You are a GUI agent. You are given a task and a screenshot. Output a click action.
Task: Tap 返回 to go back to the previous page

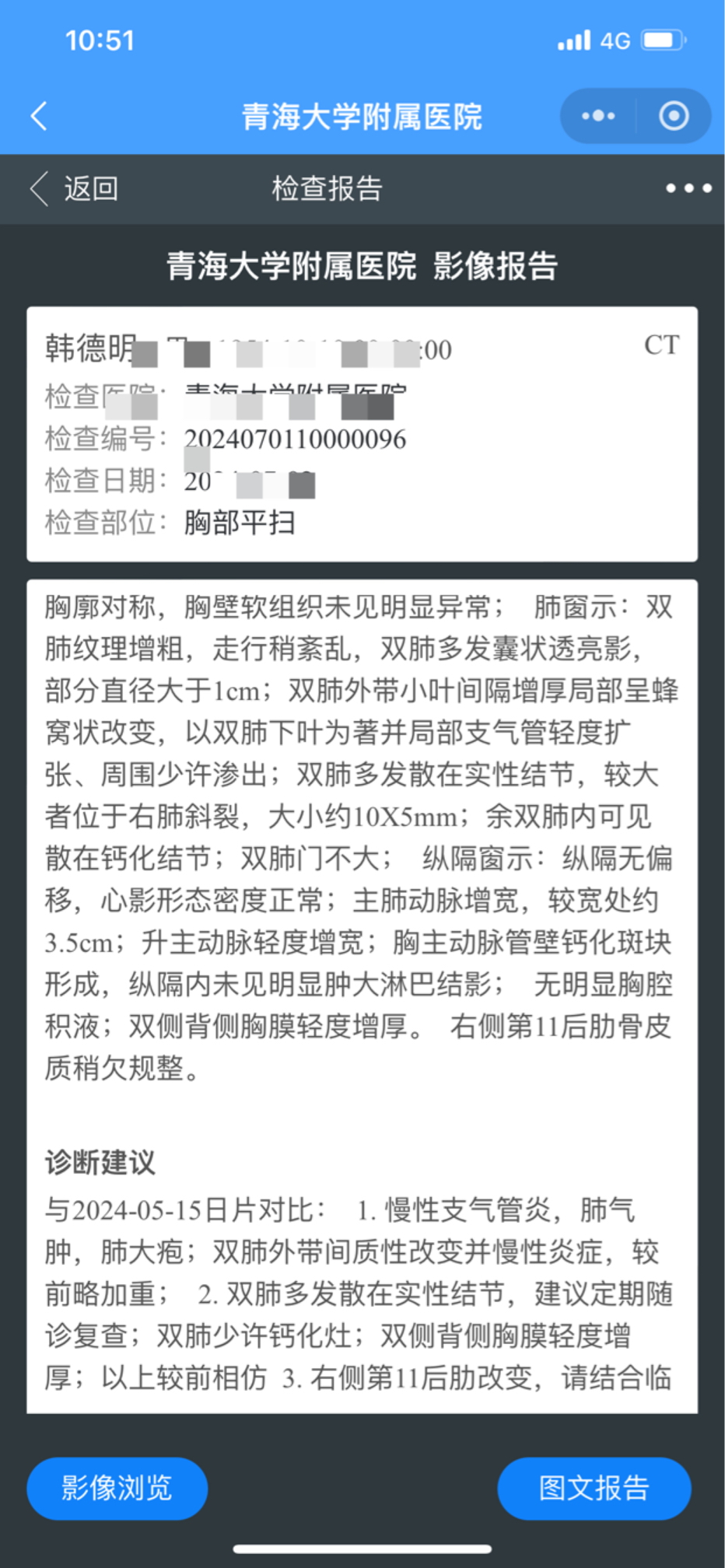coord(75,188)
